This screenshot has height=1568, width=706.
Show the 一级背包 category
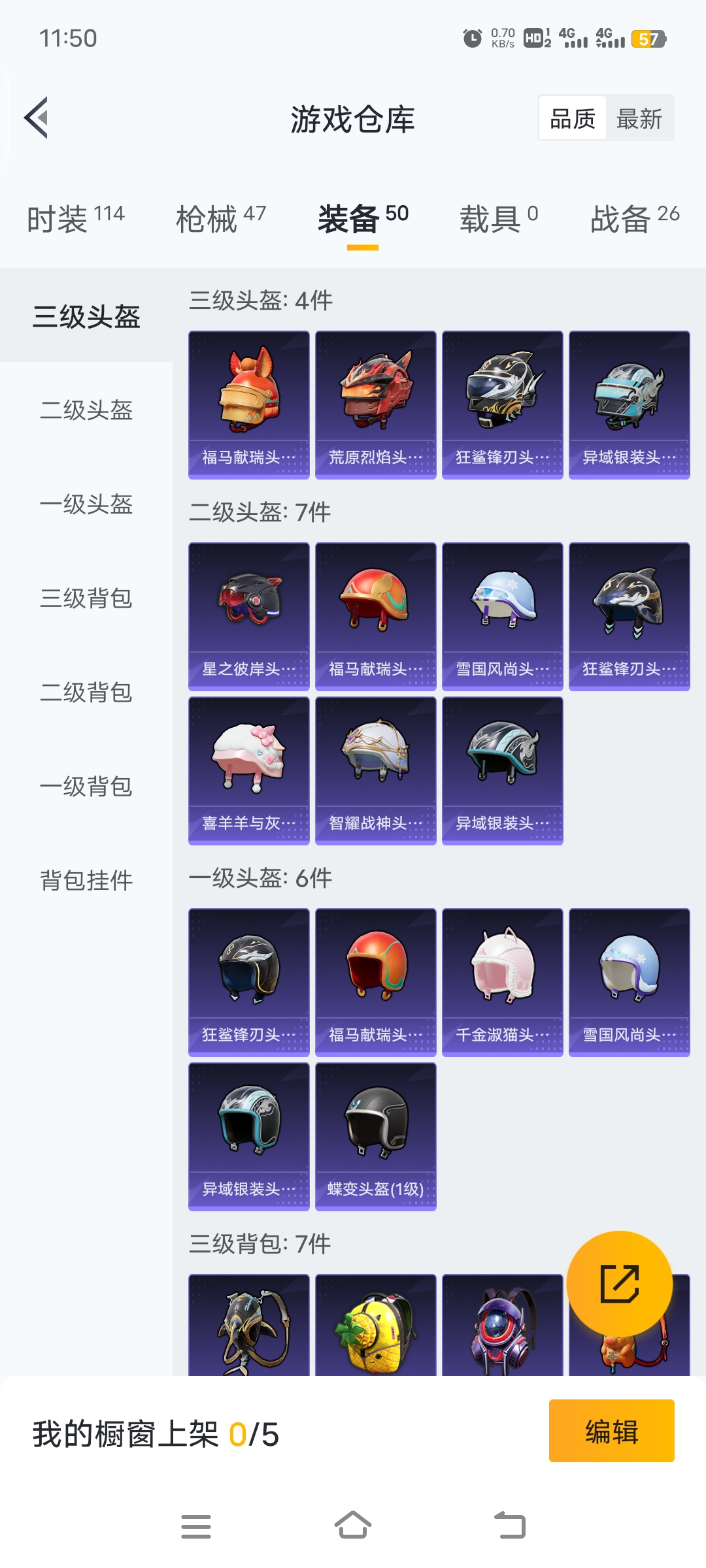pyautogui.click(x=86, y=787)
